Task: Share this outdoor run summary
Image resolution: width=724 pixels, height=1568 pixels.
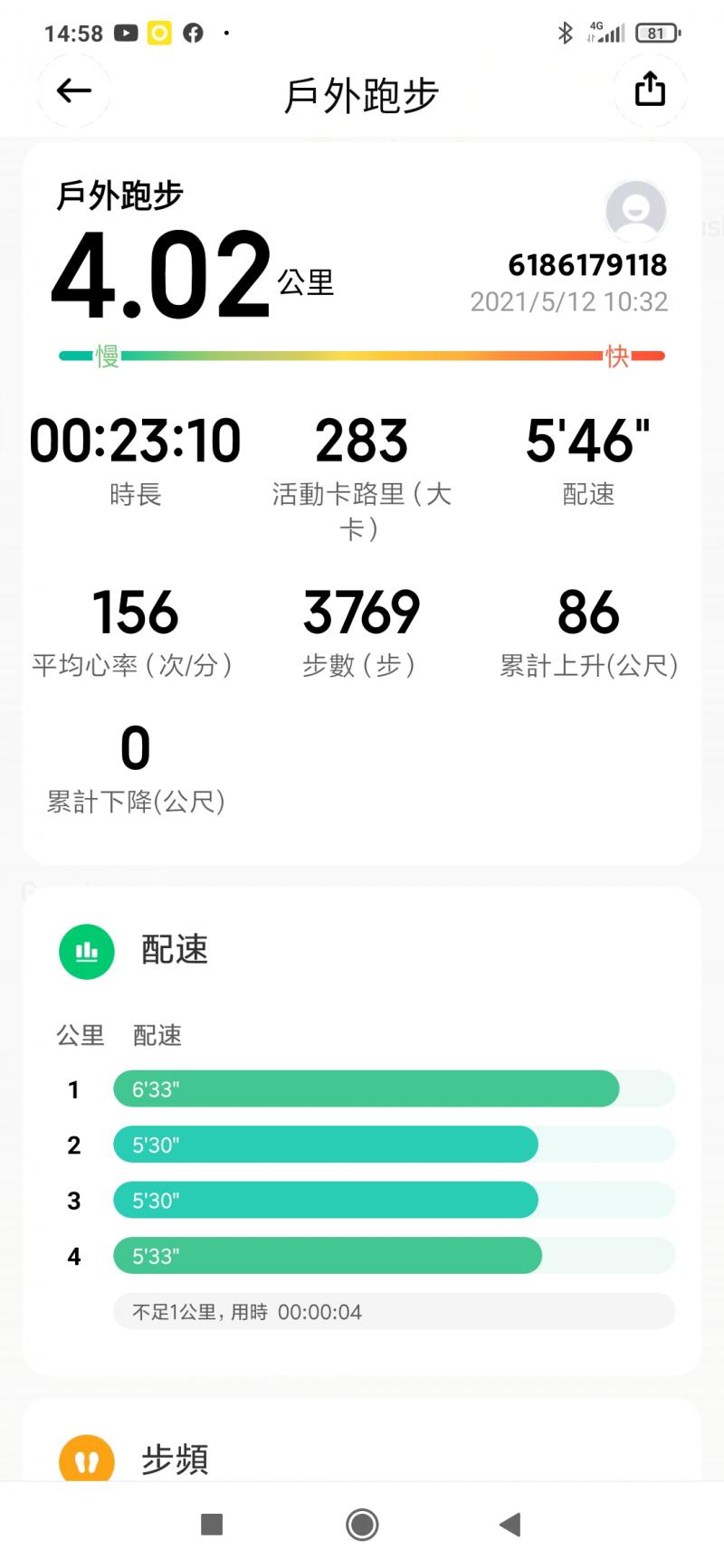Action: (x=650, y=90)
